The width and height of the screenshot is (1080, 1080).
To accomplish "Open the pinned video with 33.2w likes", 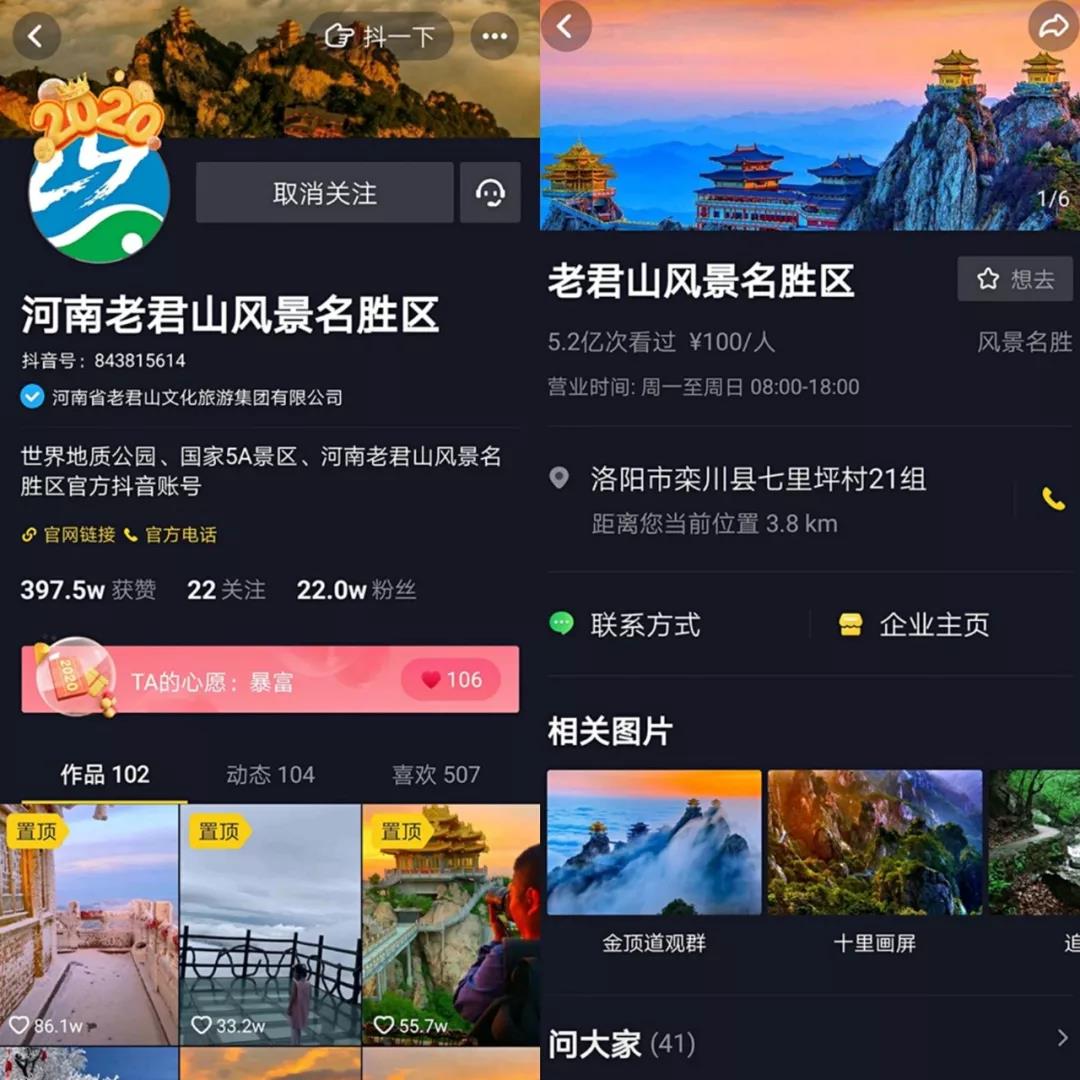I will tap(270, 925).
